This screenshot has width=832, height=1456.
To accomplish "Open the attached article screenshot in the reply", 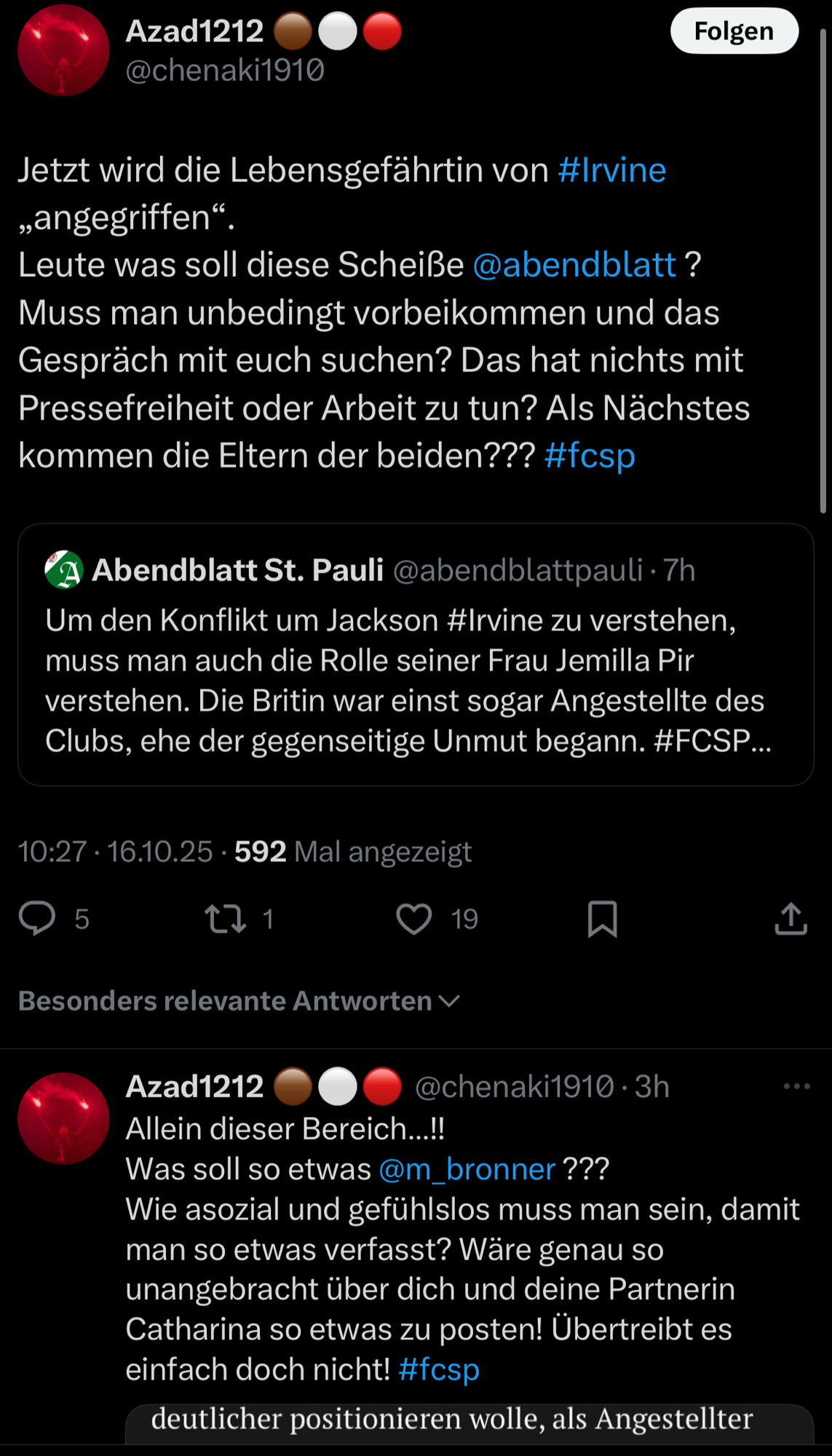I will pos(469,1423).
